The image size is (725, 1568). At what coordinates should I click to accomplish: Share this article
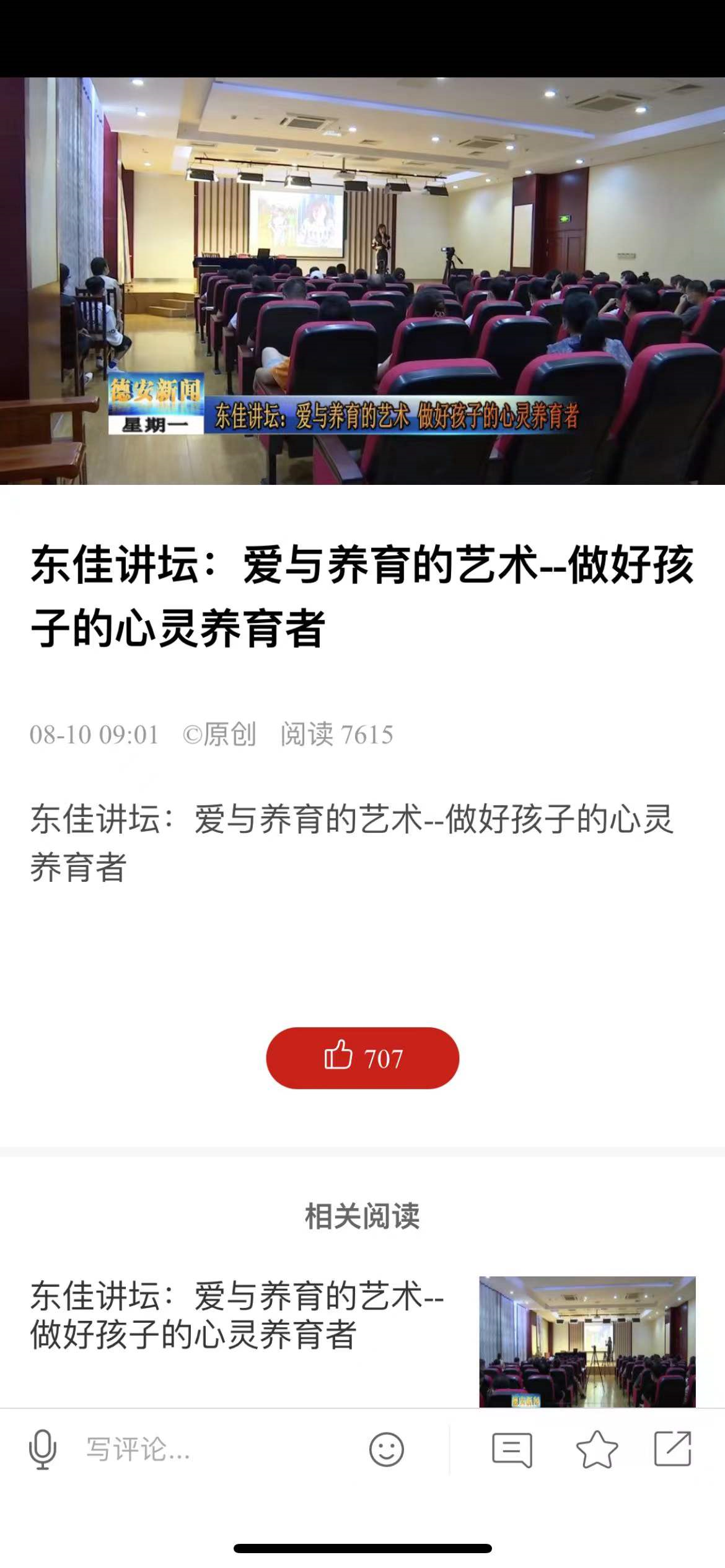tap(673, 1449)
